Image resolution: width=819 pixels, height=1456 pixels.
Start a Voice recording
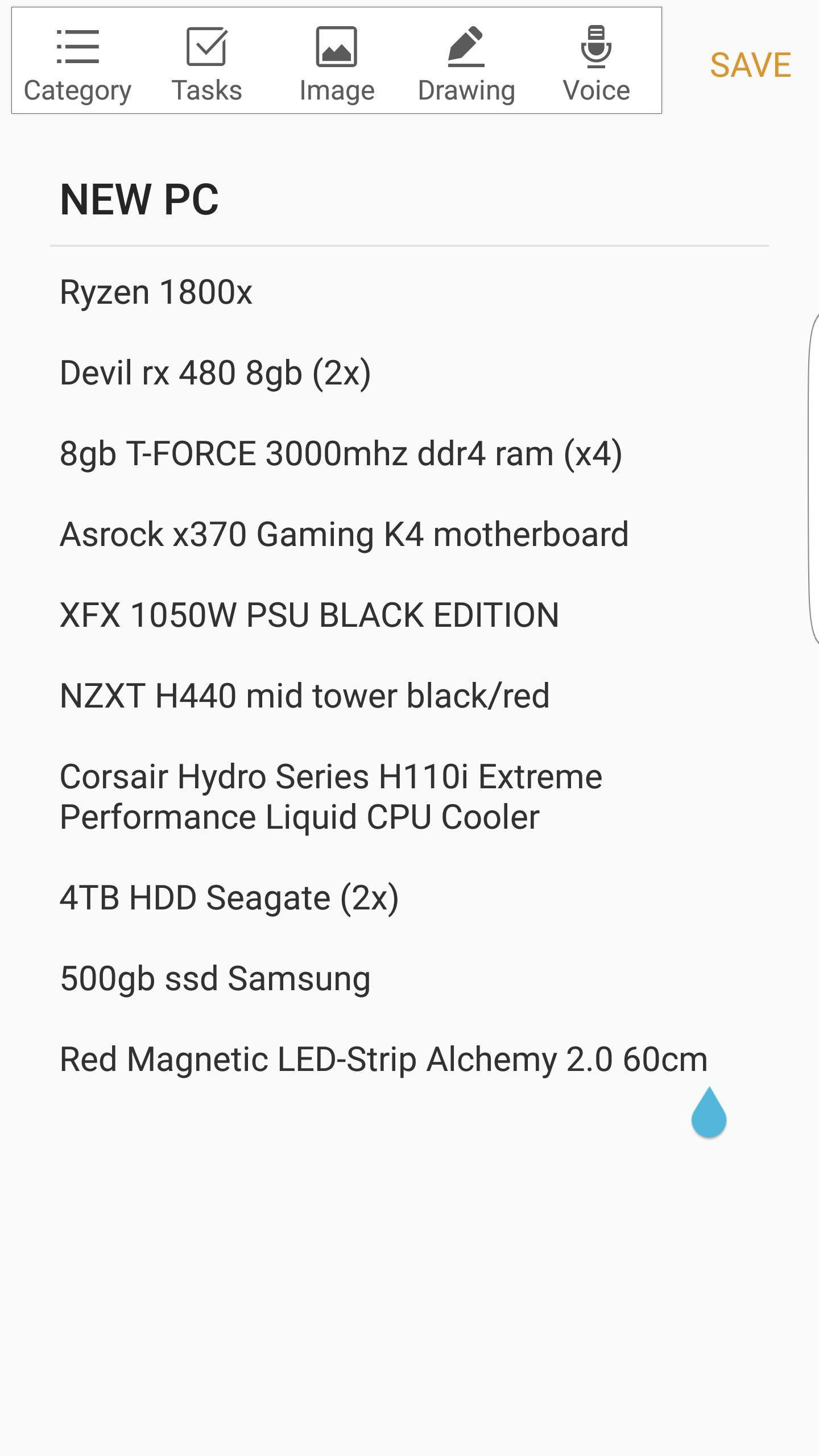[596, 64]
